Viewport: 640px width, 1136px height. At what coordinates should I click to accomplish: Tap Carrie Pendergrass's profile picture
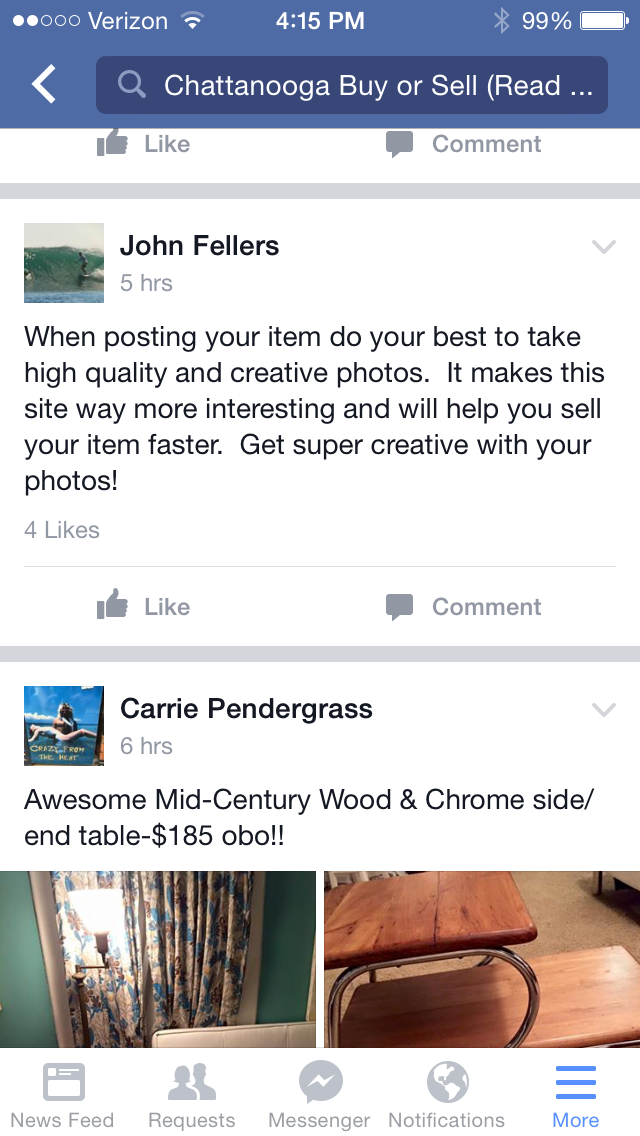[64, 726]
